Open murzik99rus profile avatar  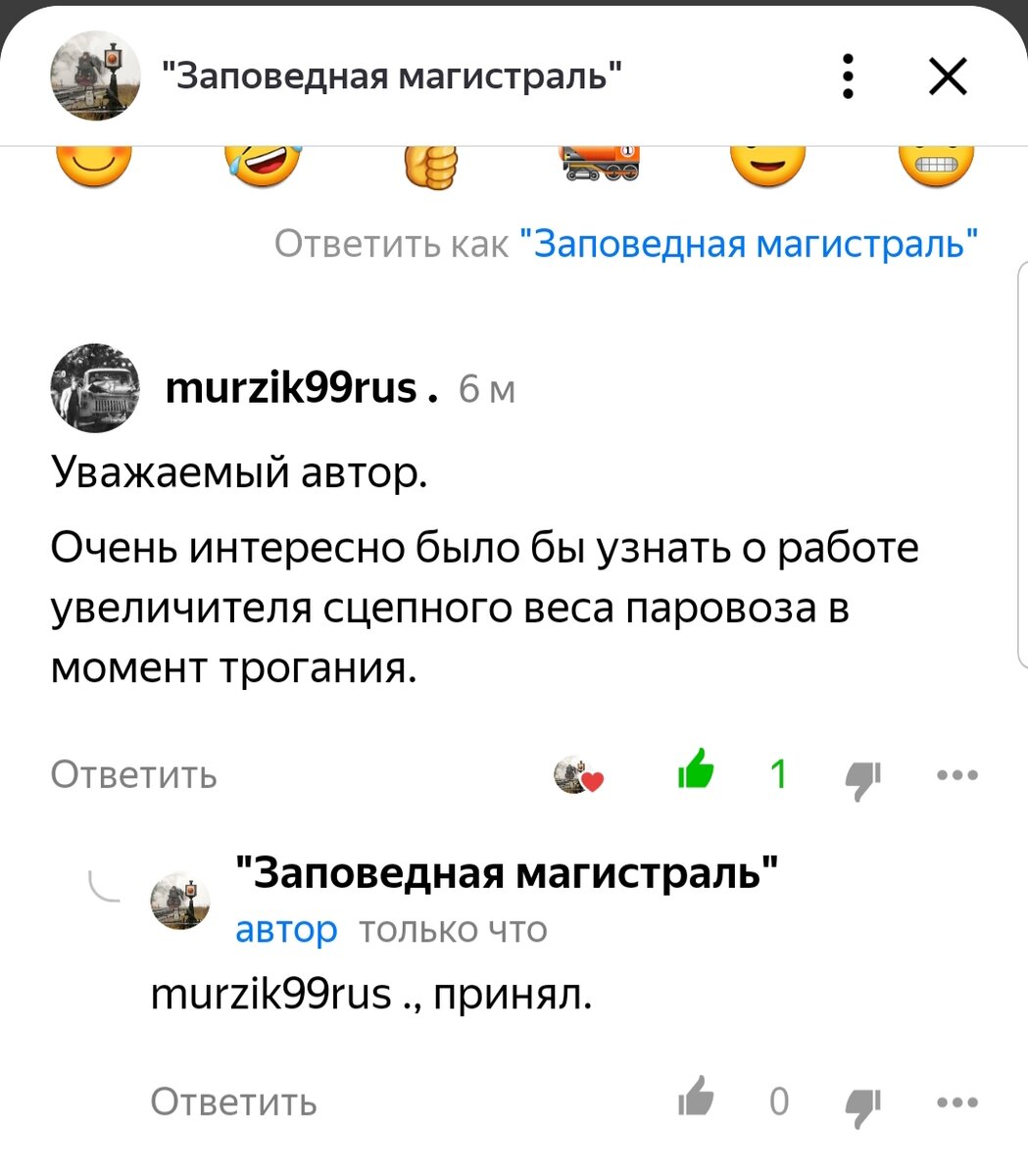tap(95, 388)
